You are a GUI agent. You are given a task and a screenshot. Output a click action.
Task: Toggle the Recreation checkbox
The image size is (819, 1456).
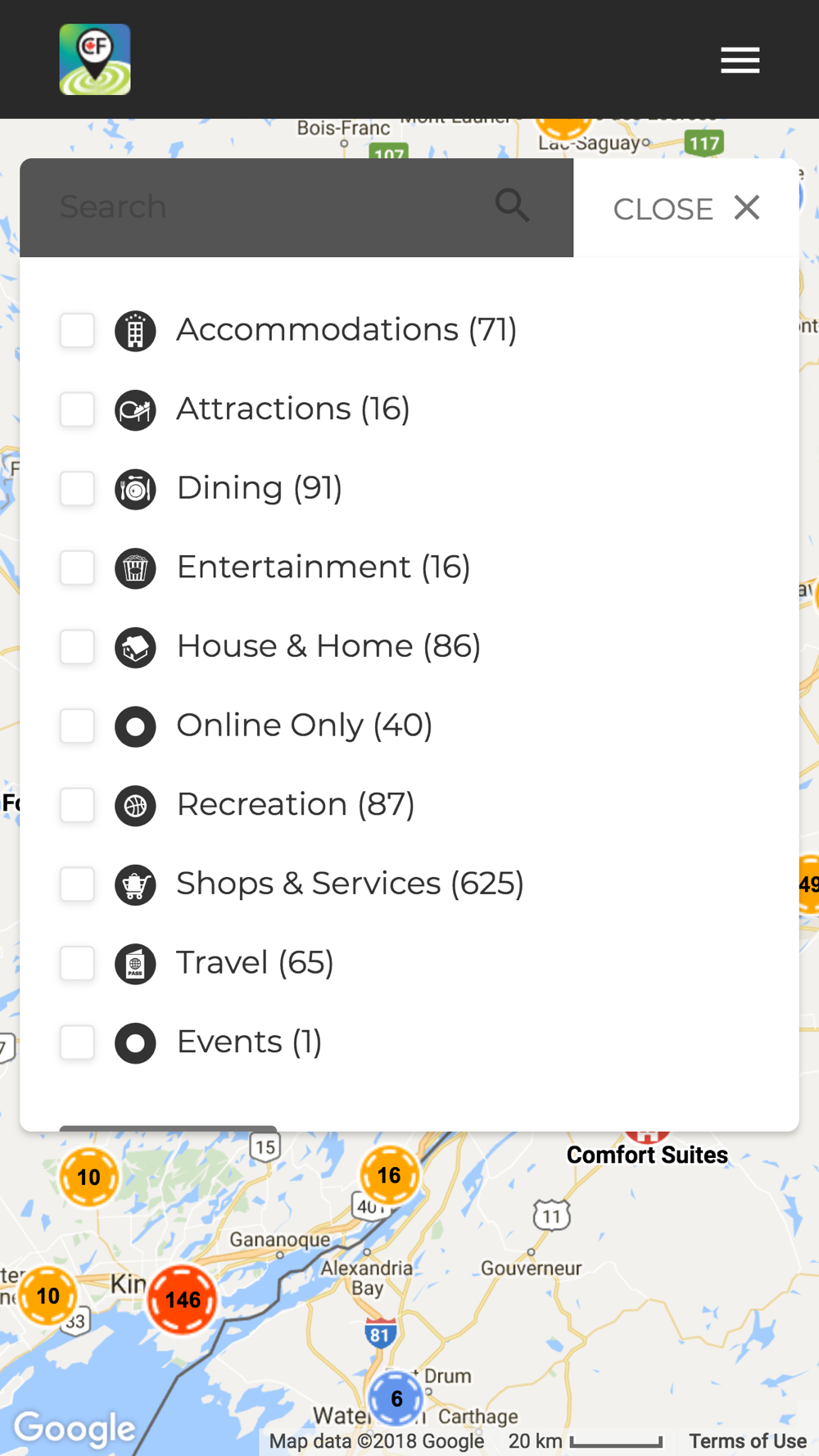(77, 805)
